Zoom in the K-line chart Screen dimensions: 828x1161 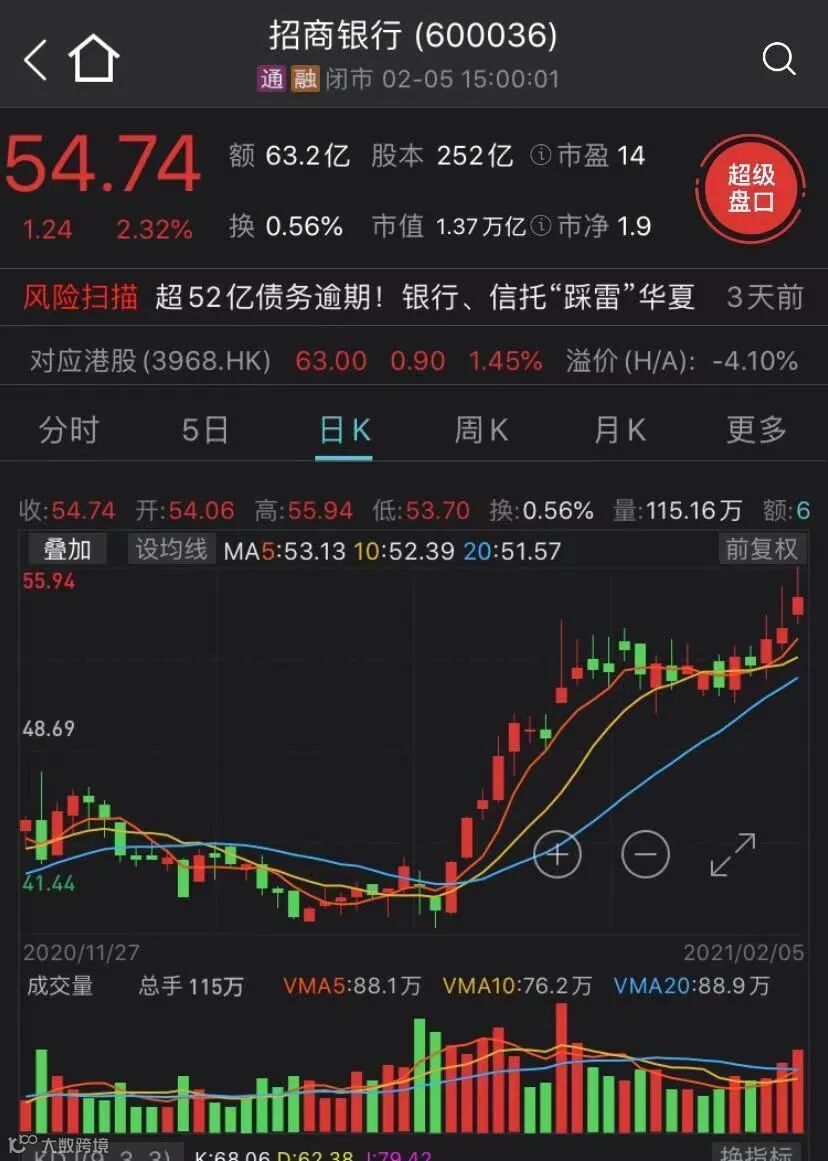[557, 854]
